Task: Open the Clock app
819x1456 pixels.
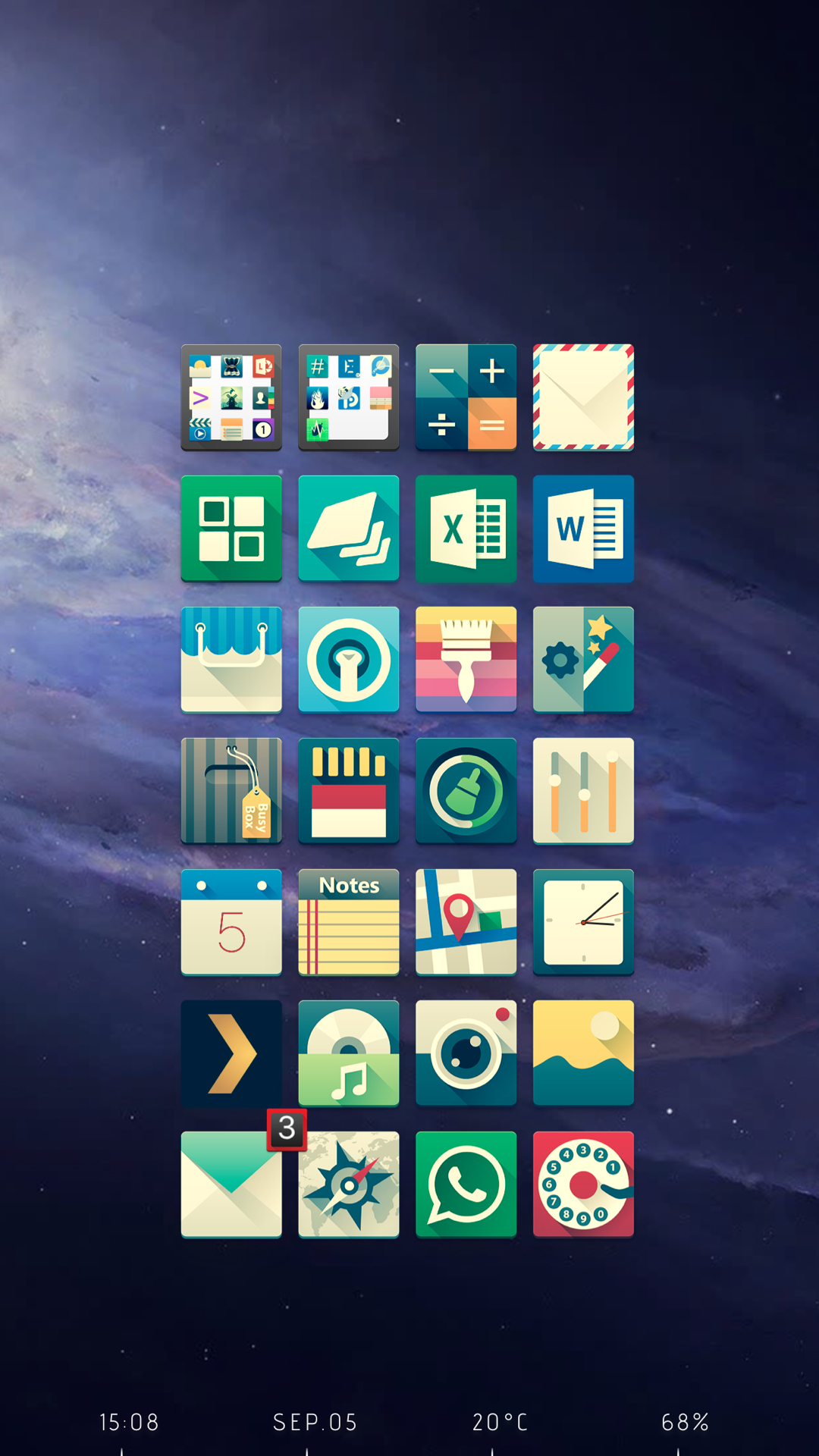Action: click(583, 922)
